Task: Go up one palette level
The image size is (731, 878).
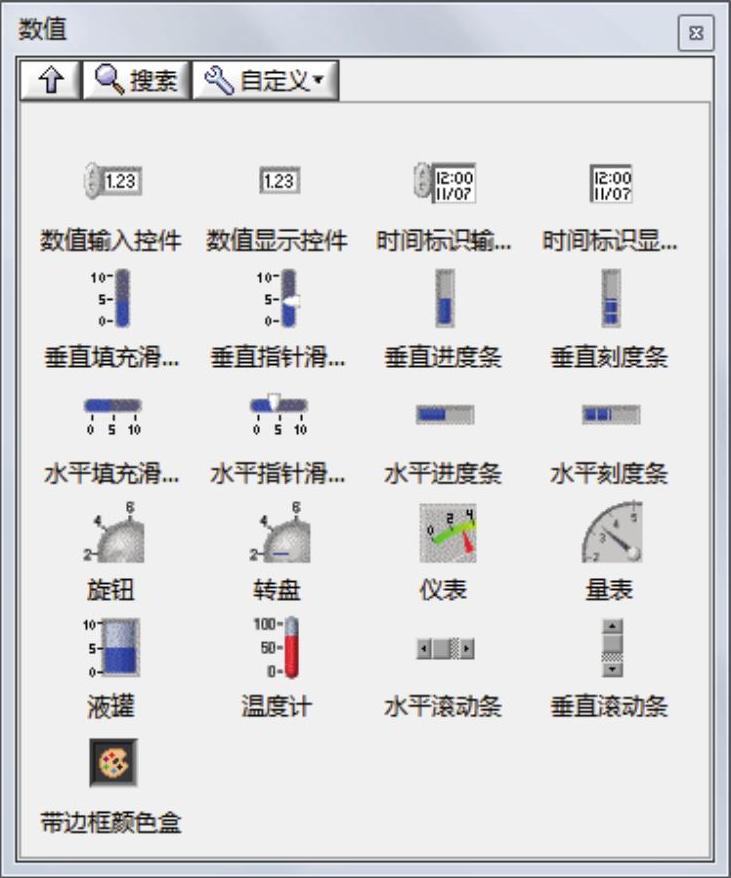Action: click(49, 81)
